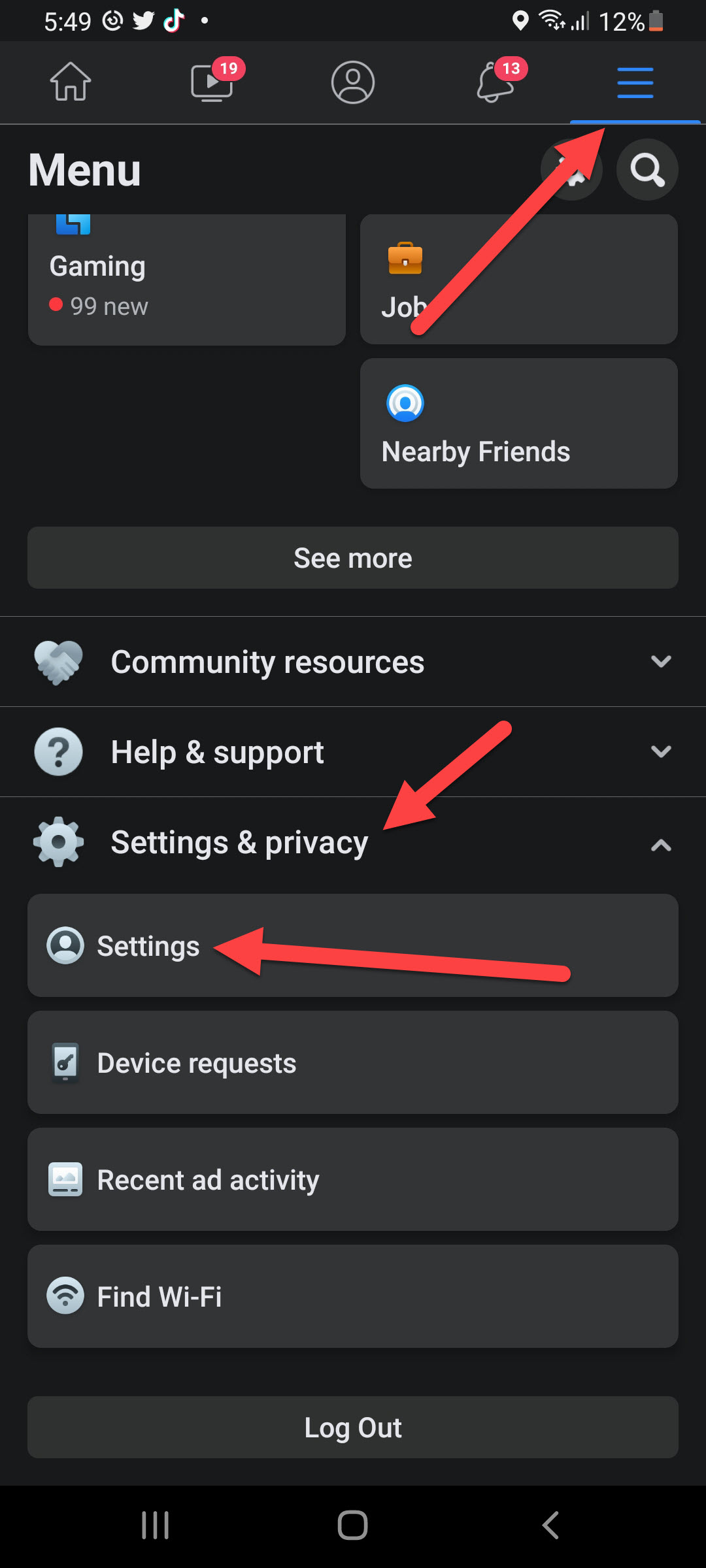Image resolution: width=706 pixels, height=1568 pixels.
Task: Switch to the Profile tab
Action: (x=352, y=82)
